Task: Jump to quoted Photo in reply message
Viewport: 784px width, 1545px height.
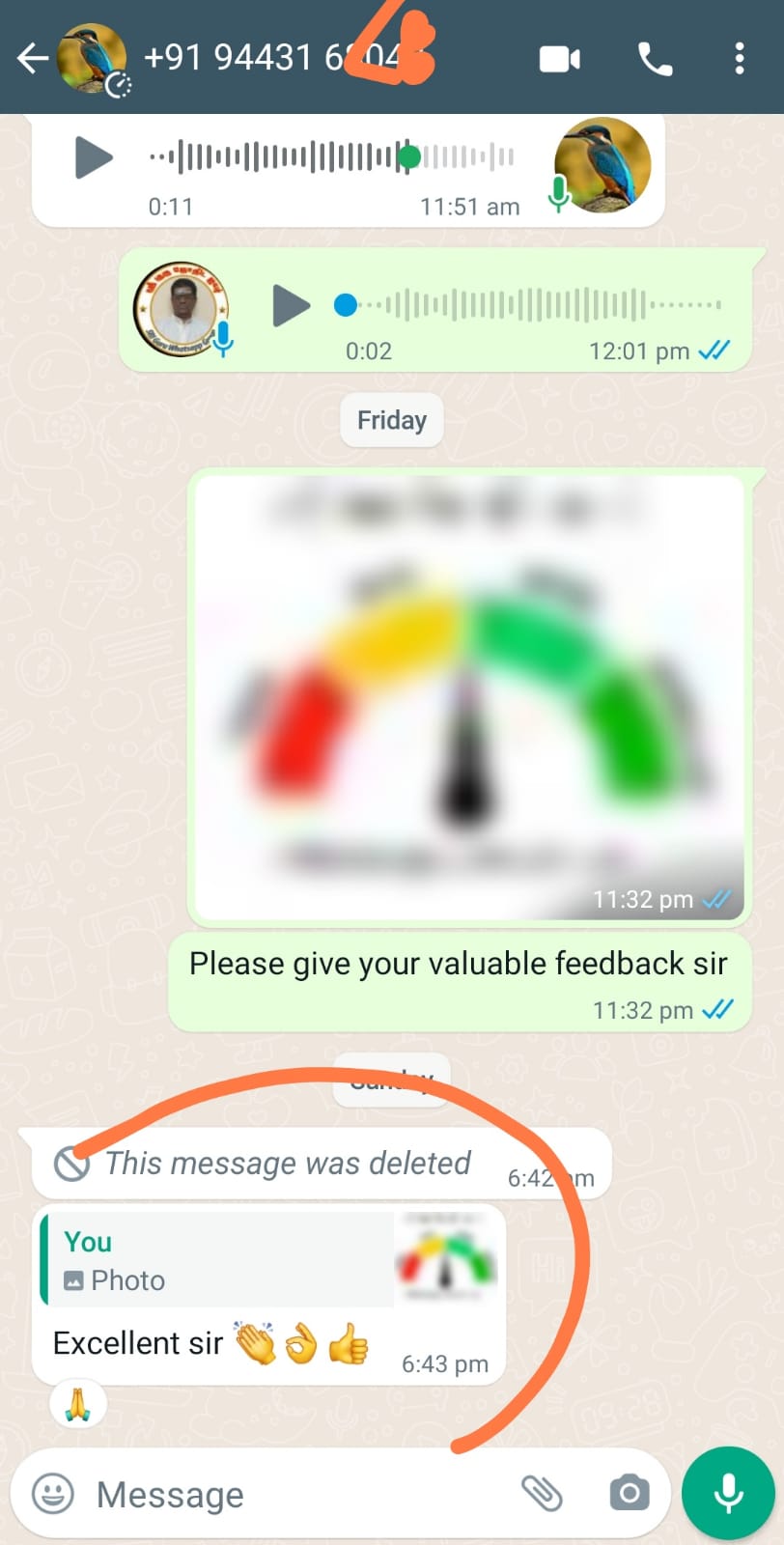Action: point(270,1260)
